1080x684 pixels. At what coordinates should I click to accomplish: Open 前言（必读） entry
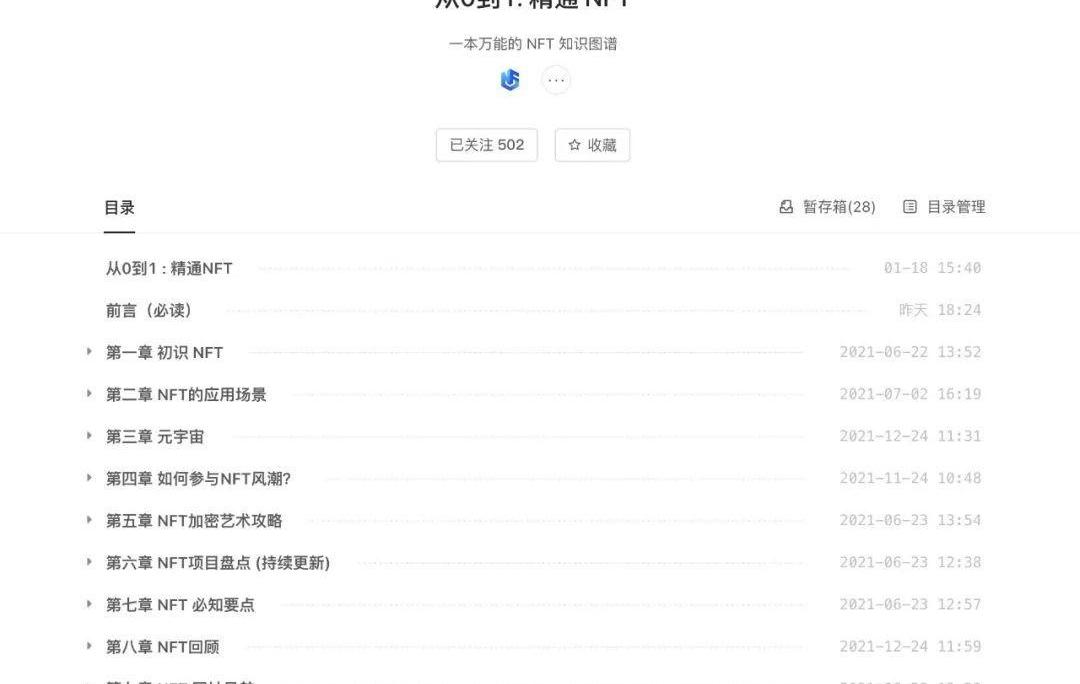click(150, 310)
